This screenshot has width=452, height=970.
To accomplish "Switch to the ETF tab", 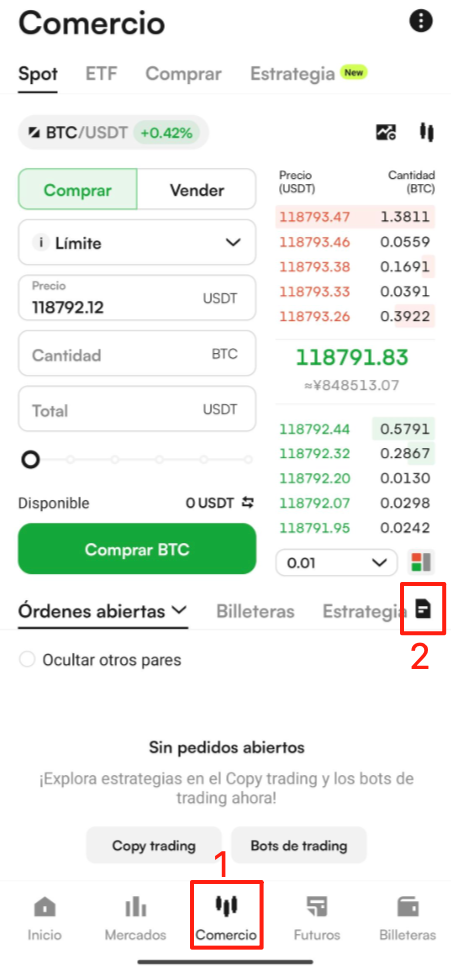I will click(x=101, y=74).
